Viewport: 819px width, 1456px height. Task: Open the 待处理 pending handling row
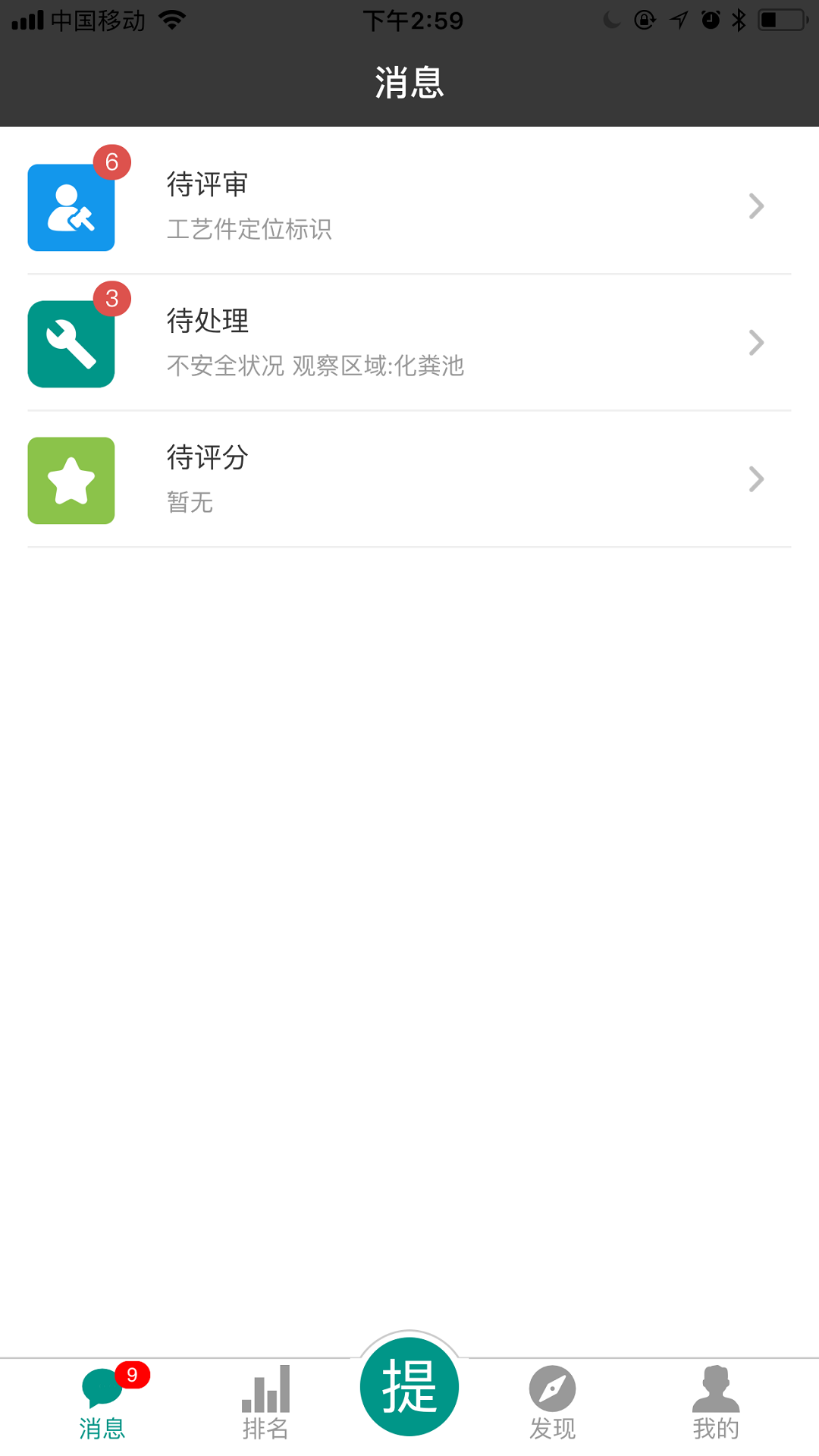coord(409,343)
